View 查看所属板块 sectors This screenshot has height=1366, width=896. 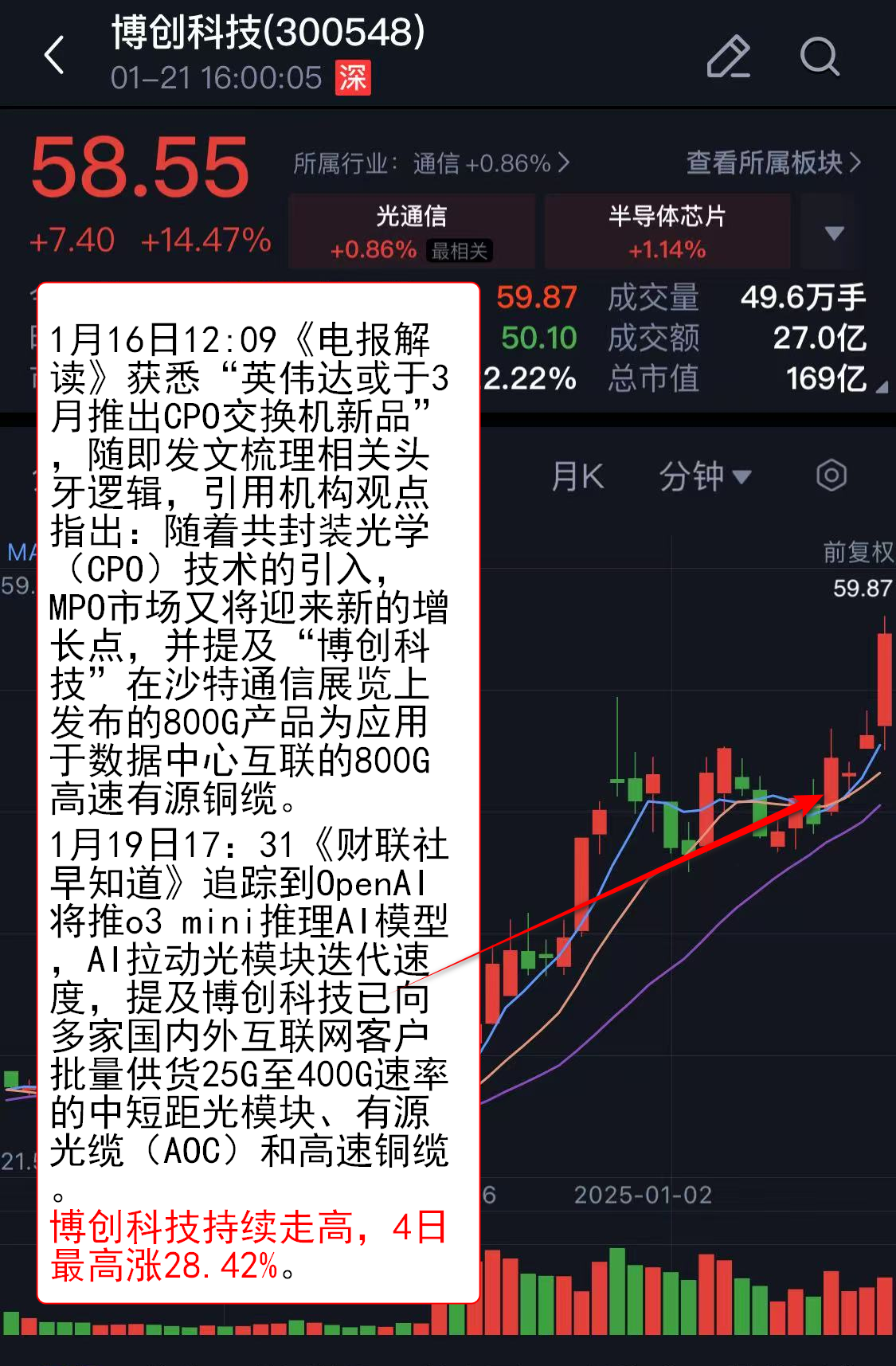pos(773,162)
